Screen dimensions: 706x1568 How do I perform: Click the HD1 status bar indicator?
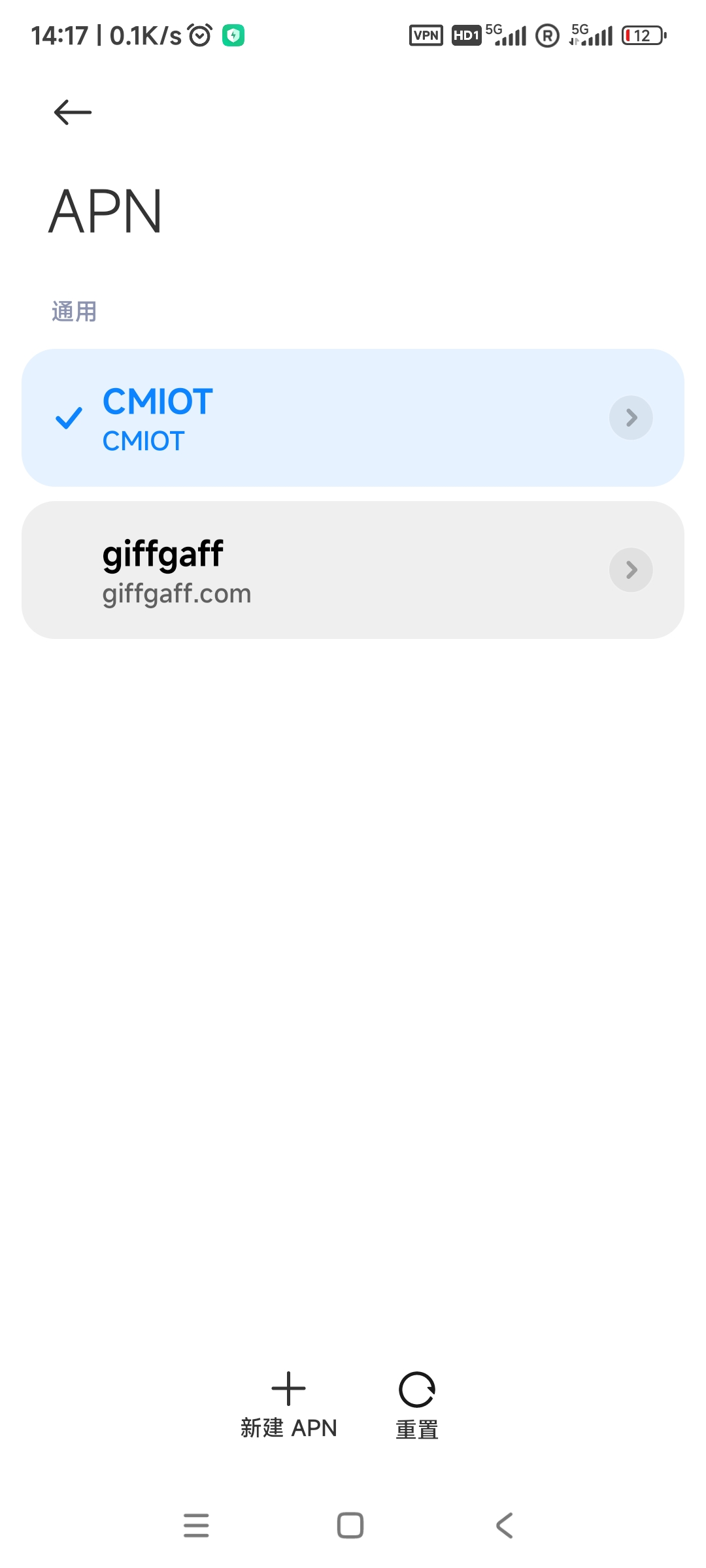tap(465, 36)
